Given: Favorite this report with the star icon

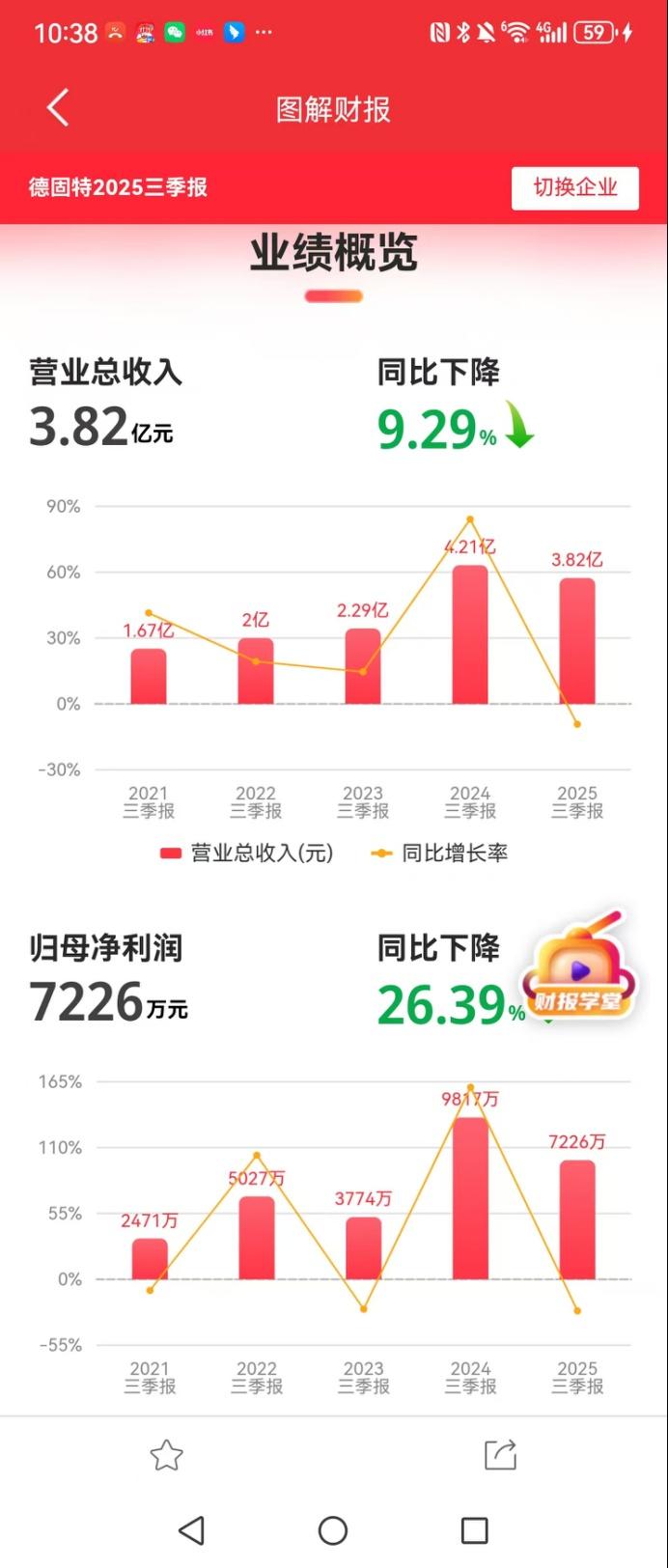Looking at the screenshot, I should (x=166, y=1455).
